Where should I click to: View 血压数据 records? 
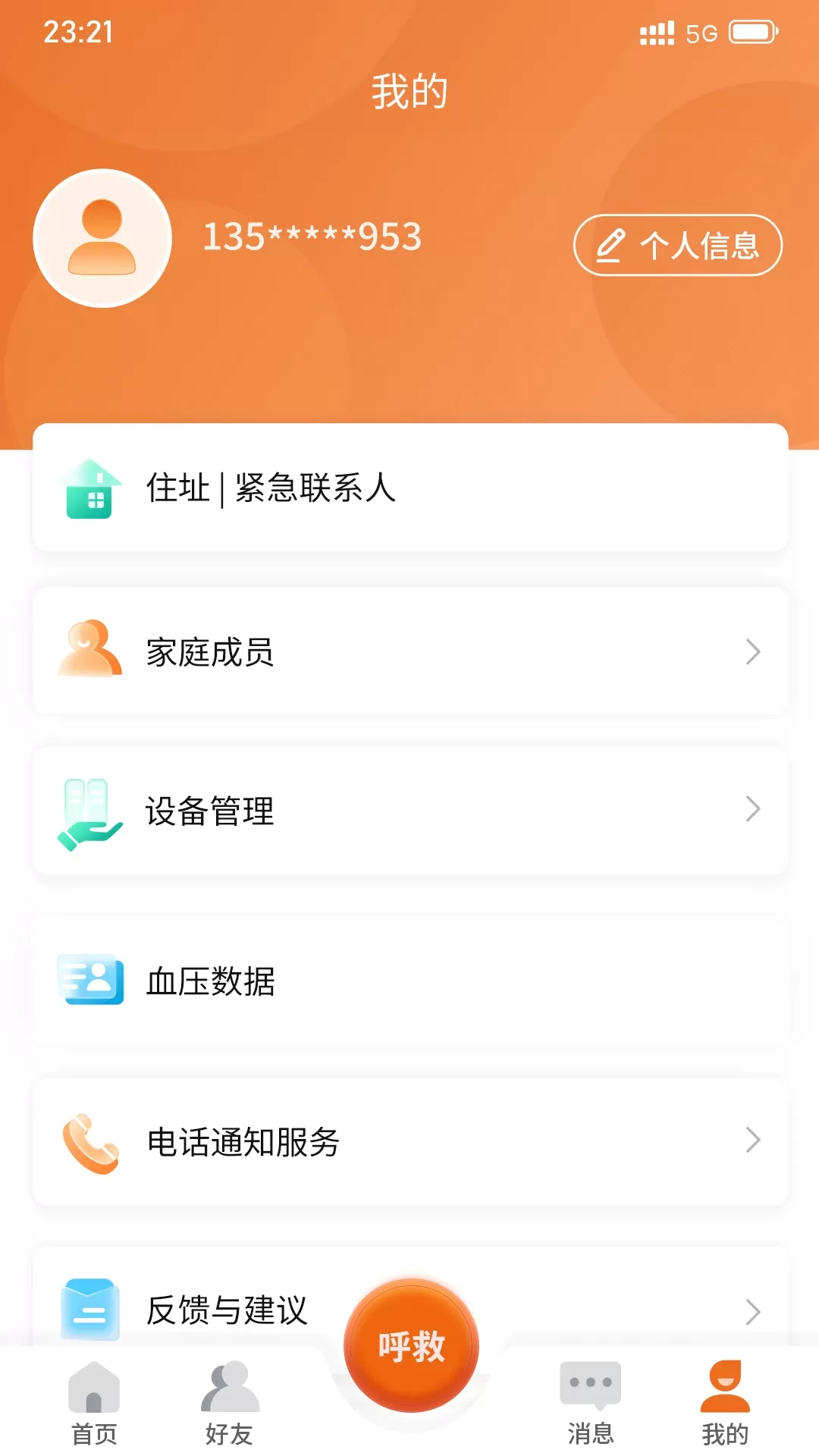[x=409, y=981]
